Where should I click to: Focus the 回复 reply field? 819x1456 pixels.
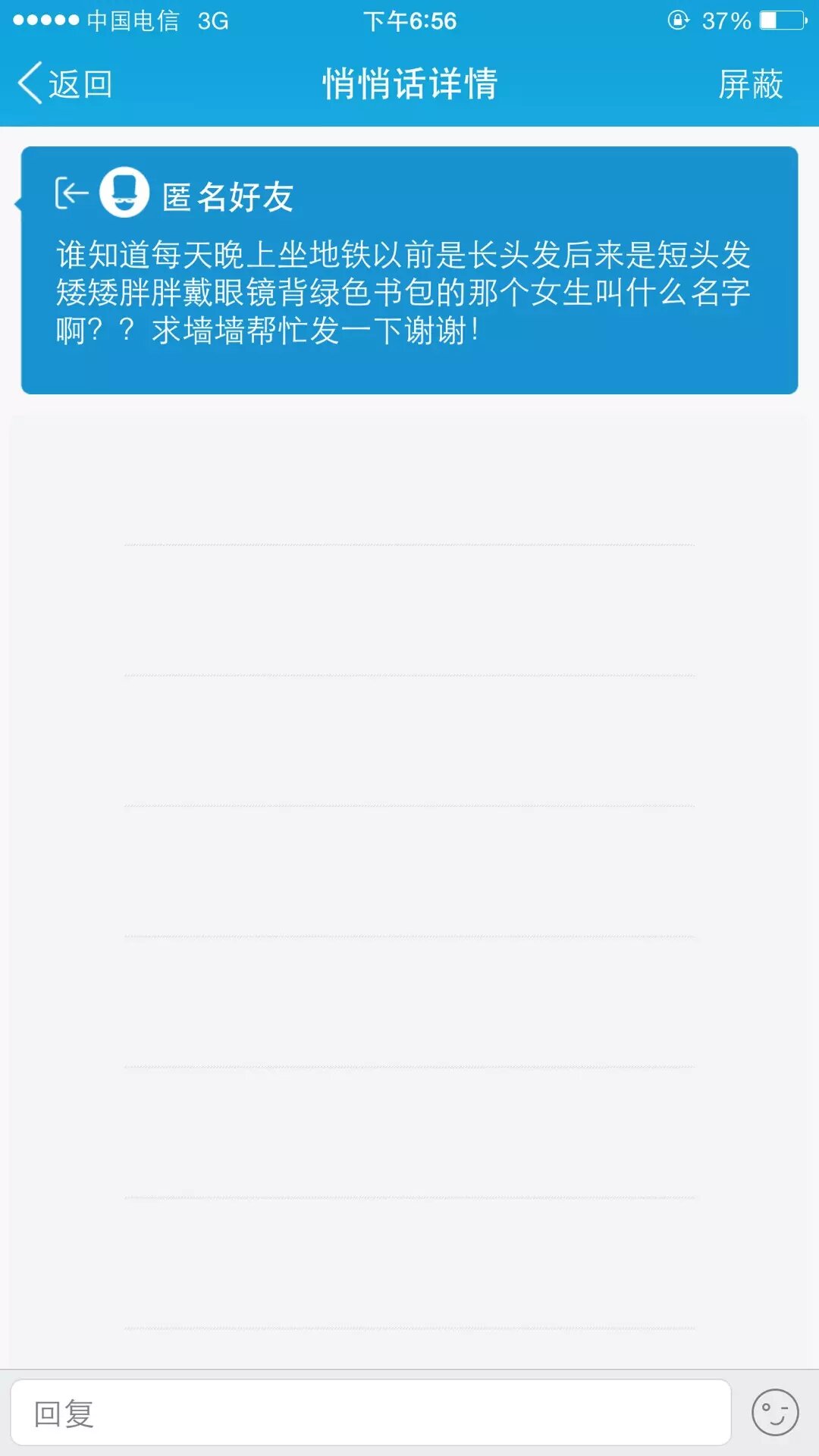pyautogui.click(x=370, y=1413)
